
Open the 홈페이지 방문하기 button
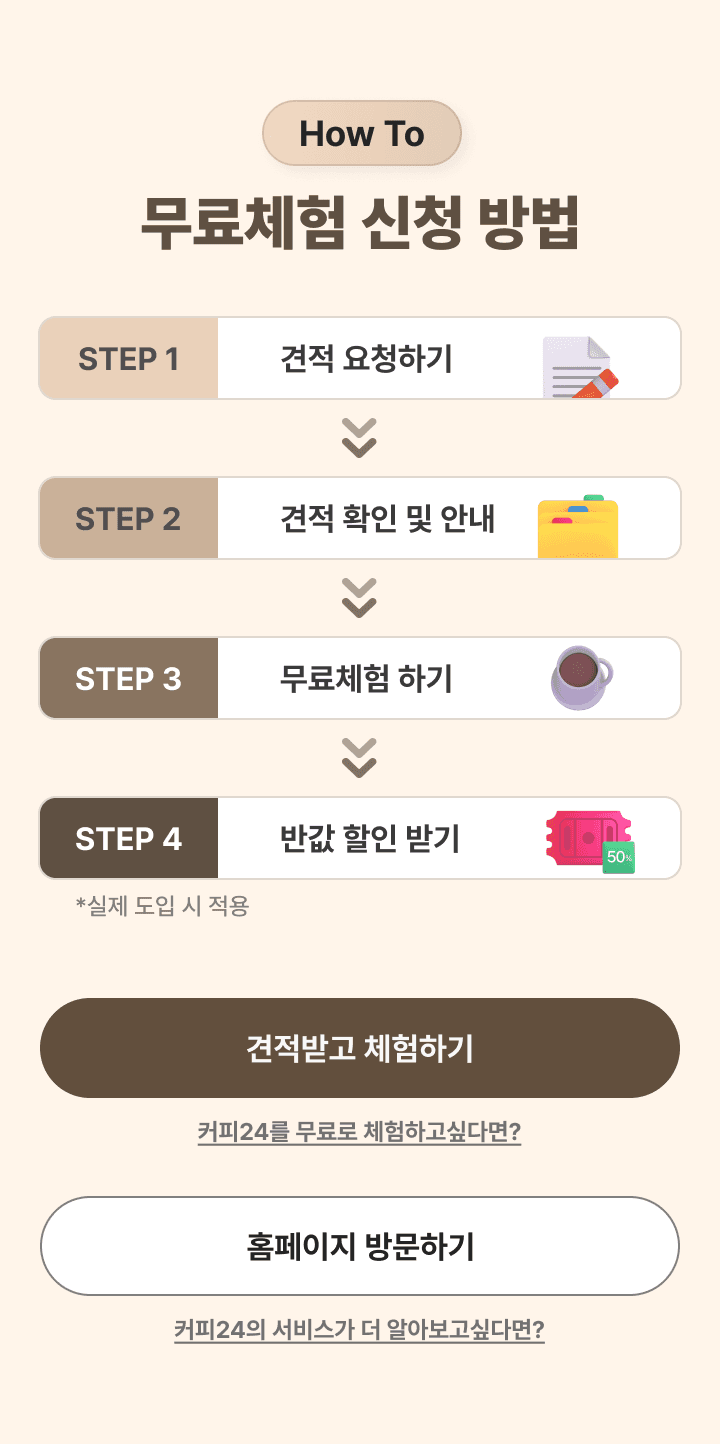(360, 1246)
